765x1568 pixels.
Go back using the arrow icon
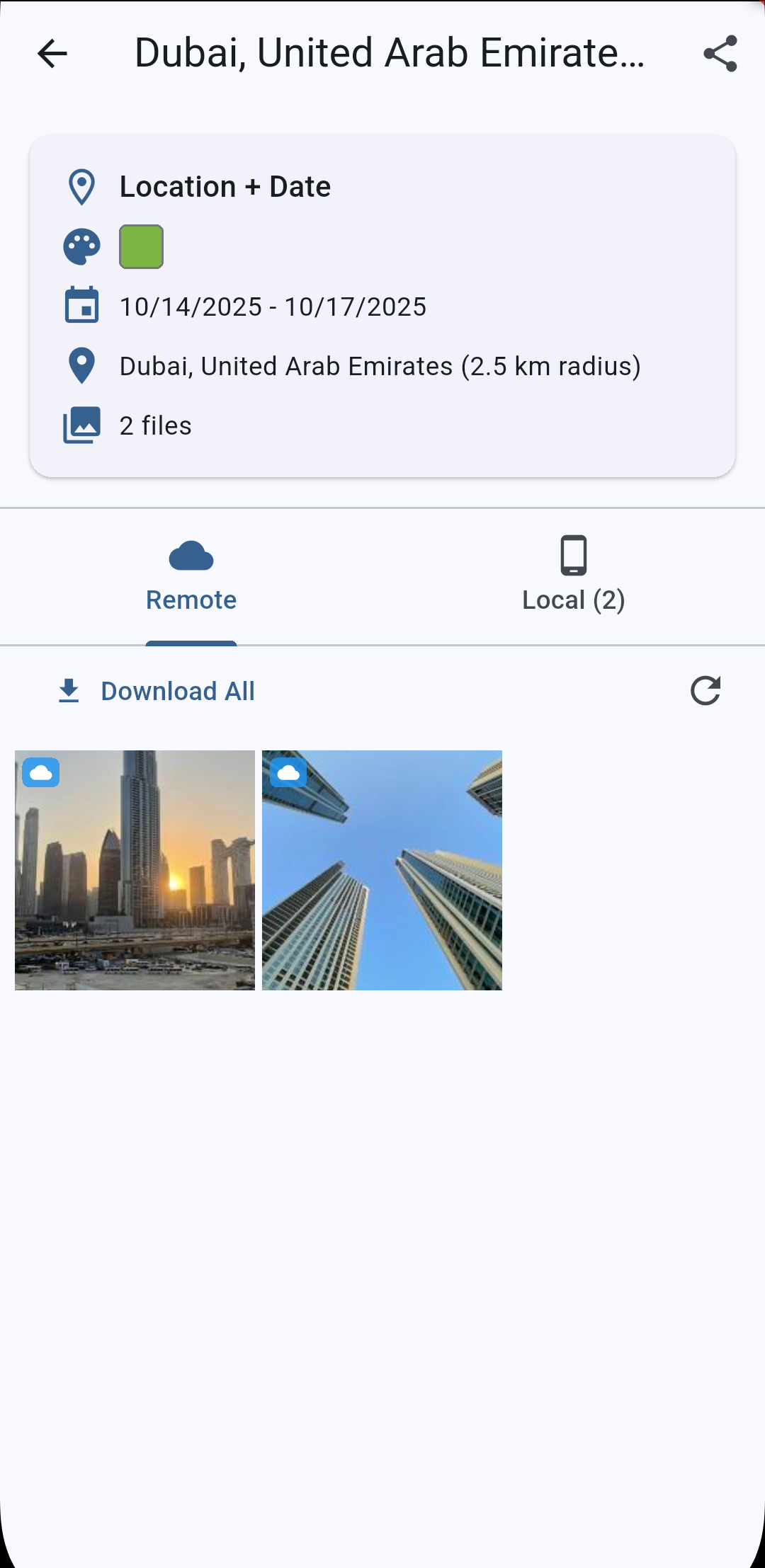[52, 54]
